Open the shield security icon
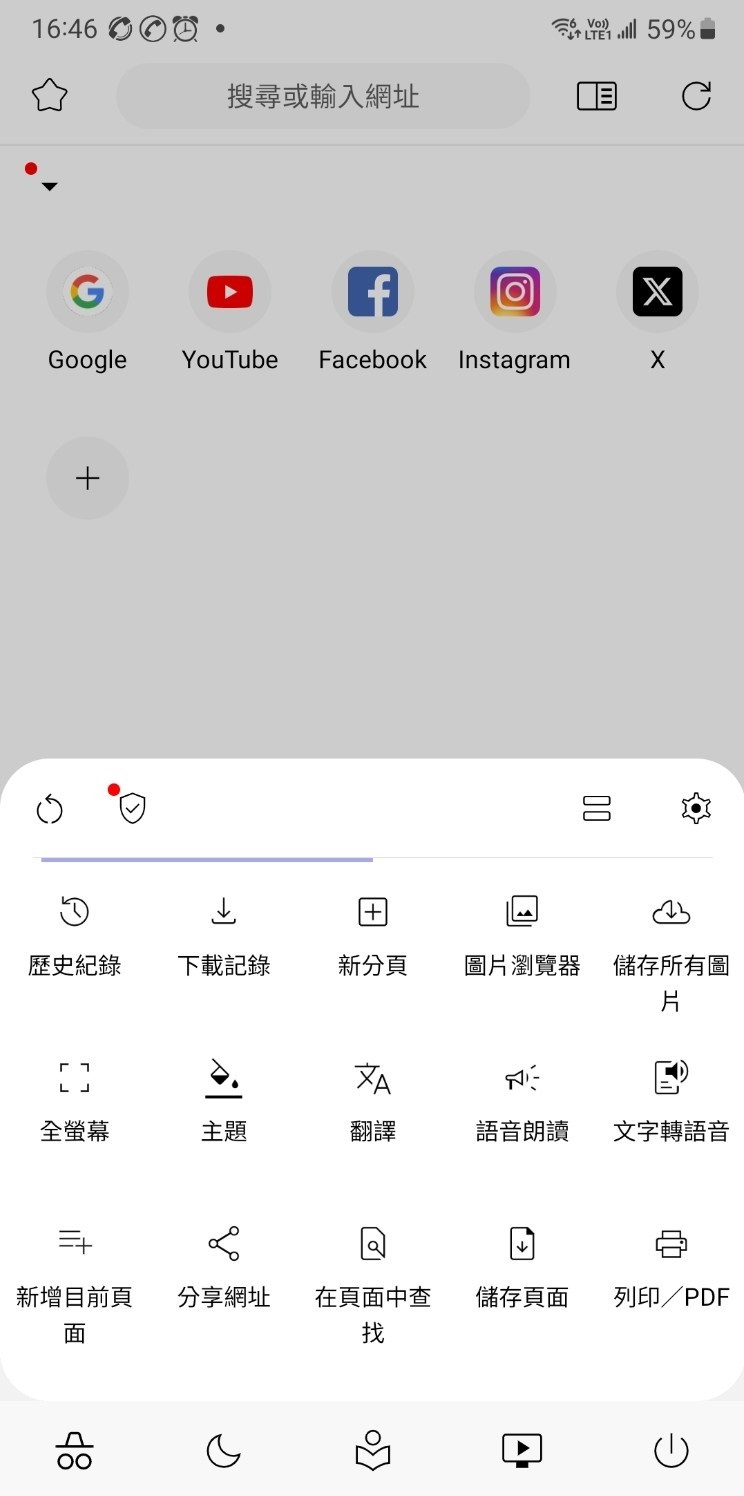Viewport: 744px width, 1496px height. (132, 808)
